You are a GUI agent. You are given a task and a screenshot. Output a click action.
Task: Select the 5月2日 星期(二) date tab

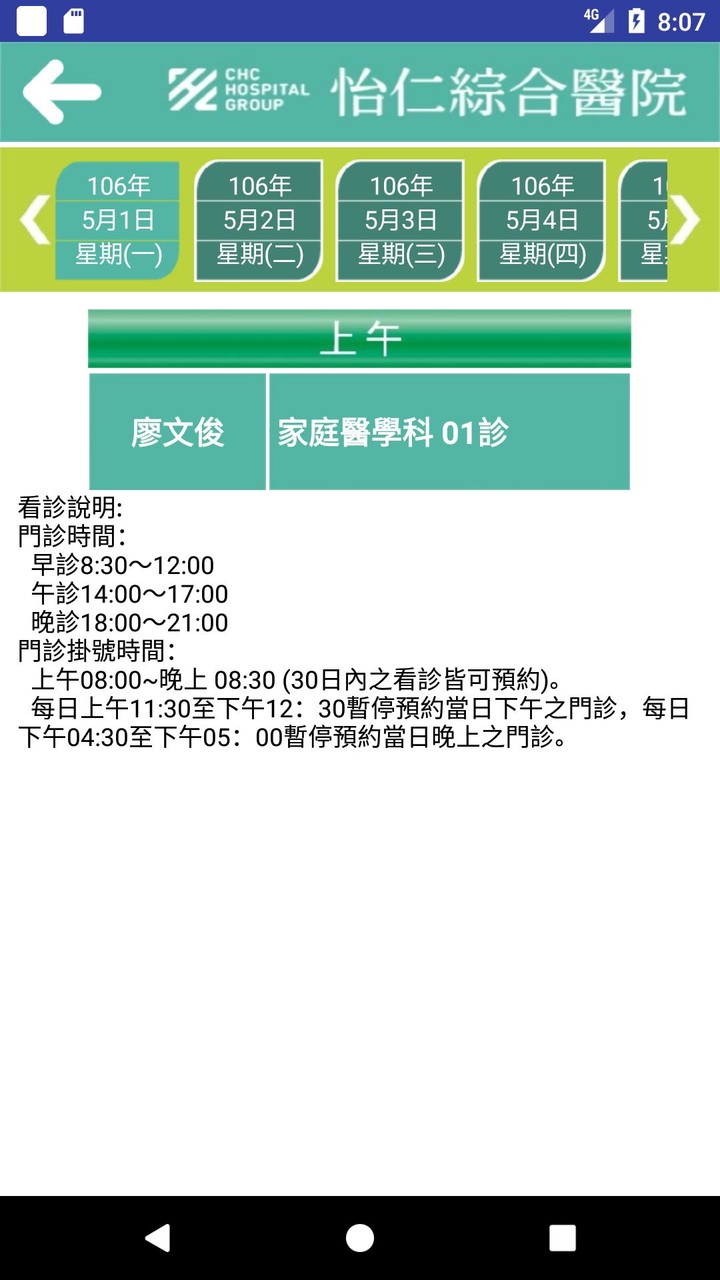(257, 218)
